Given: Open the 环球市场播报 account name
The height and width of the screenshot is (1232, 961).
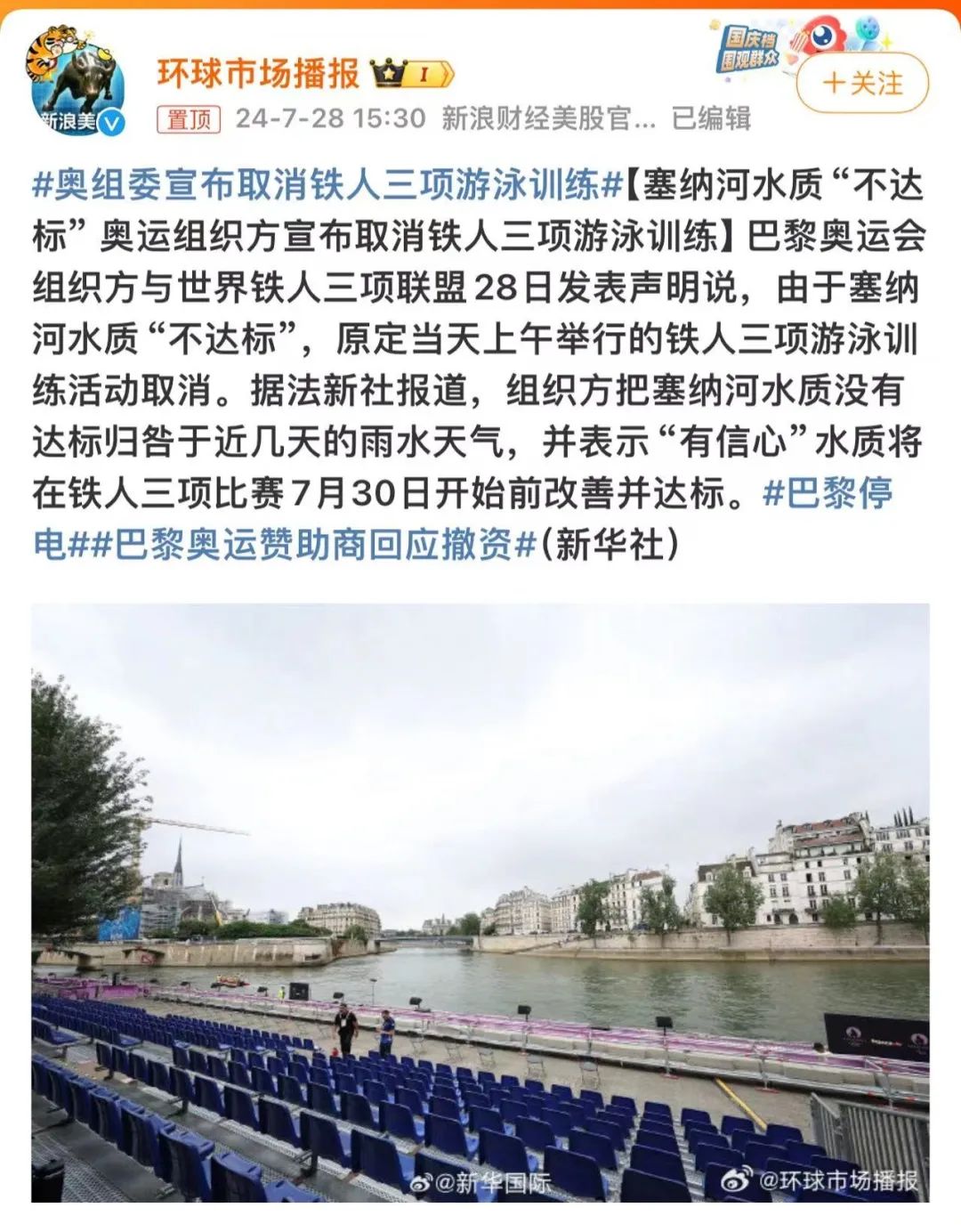Looking at the screenshot, I should coord(258,73).
